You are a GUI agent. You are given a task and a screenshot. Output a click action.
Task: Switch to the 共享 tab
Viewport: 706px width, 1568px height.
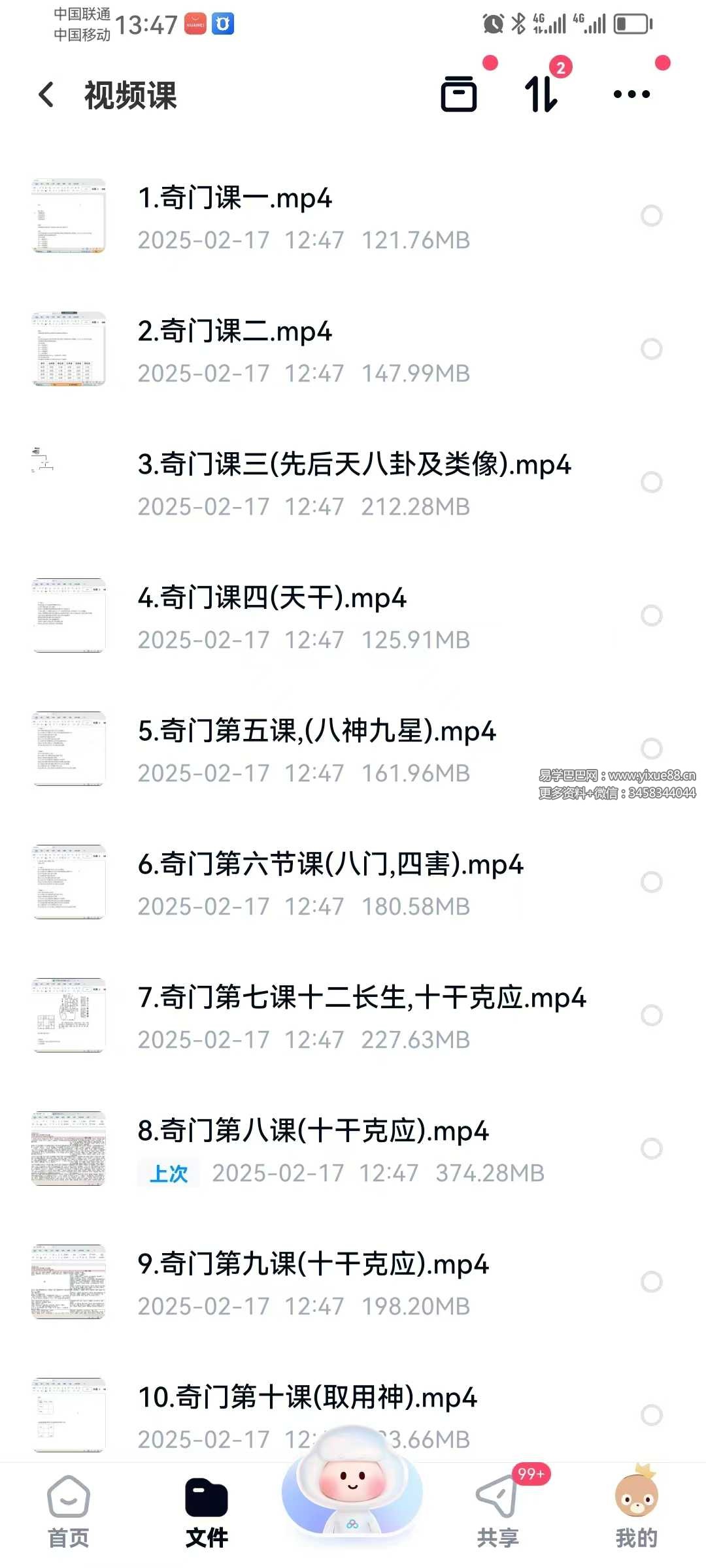pyautogui.click(x=497, y=1511)
